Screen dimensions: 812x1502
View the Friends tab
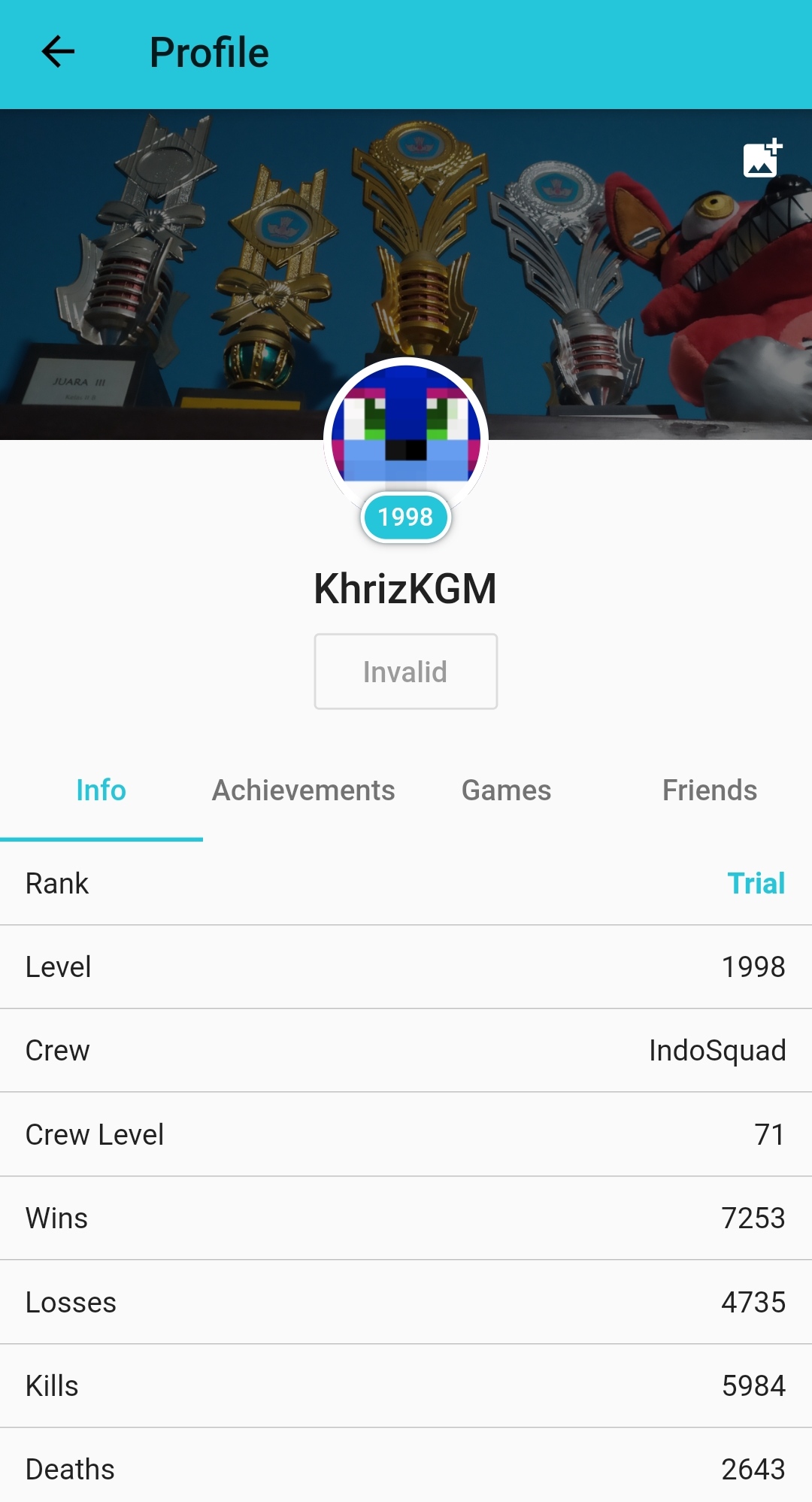click(x=710, y=790)
